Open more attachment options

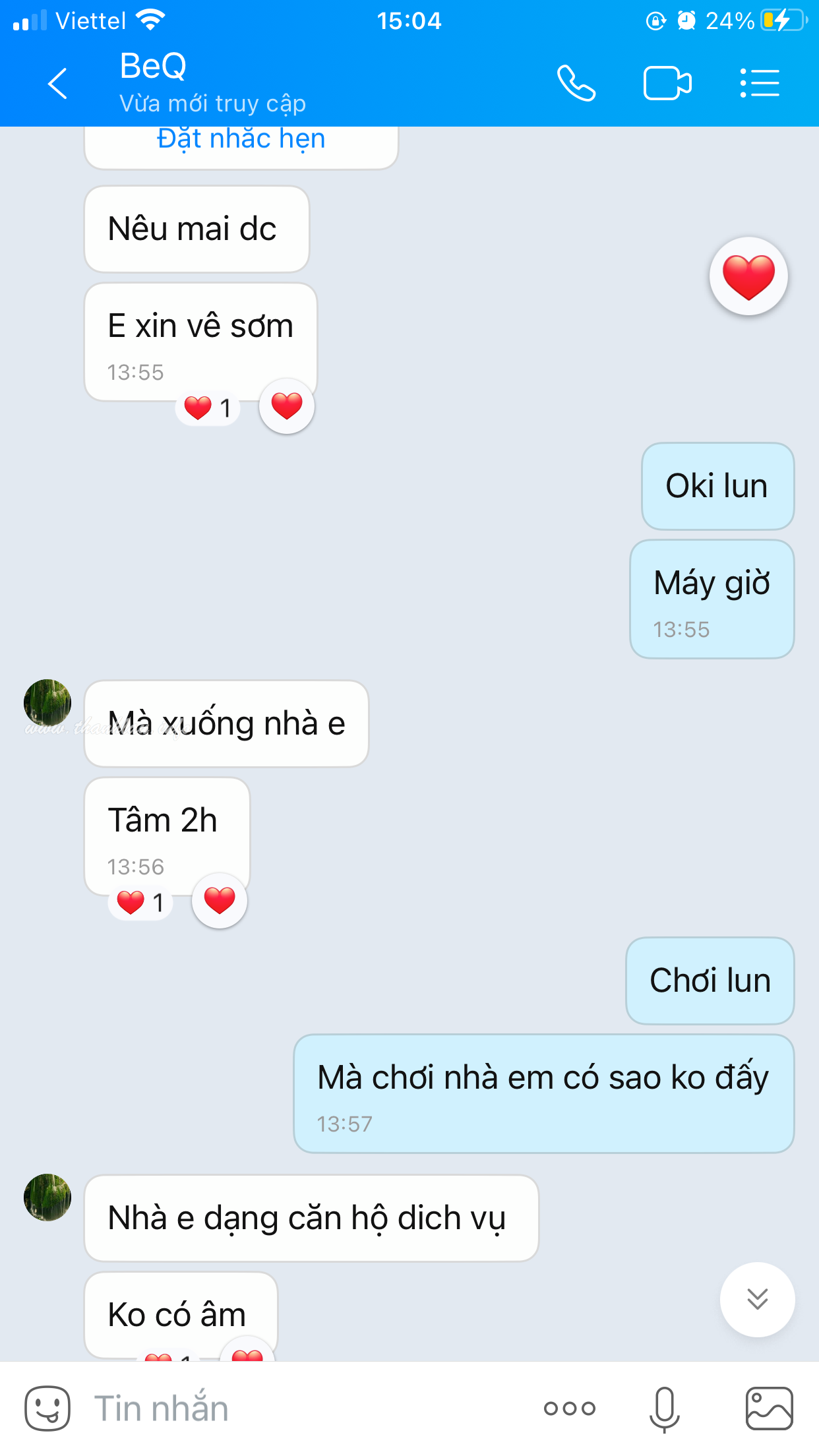click(x=570, y=1409)
